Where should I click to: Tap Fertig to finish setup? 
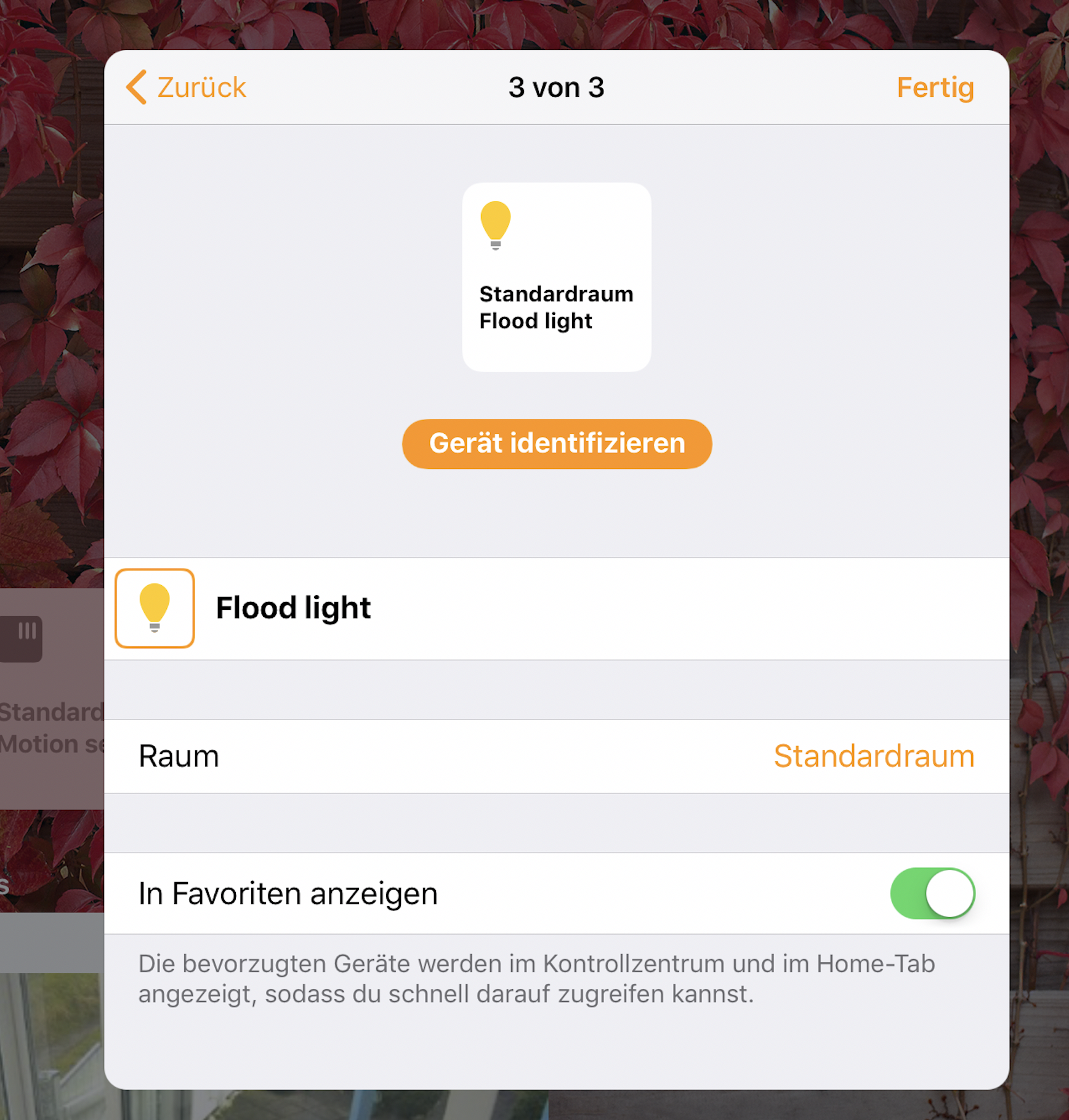[x=935, y=87]
